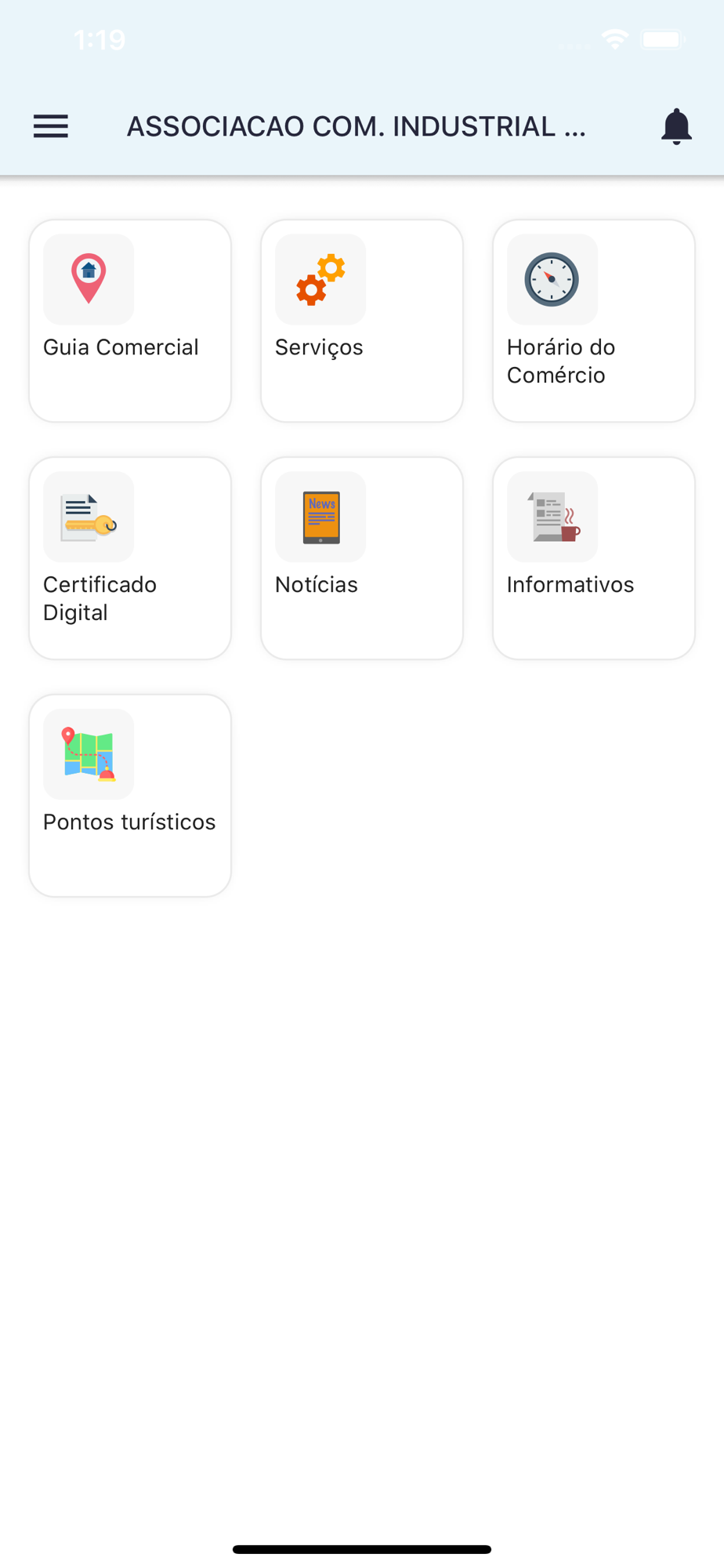Viewport: 724px width, 1568px height.
Task: Select the Serviços tile
Action: (362, 321)
